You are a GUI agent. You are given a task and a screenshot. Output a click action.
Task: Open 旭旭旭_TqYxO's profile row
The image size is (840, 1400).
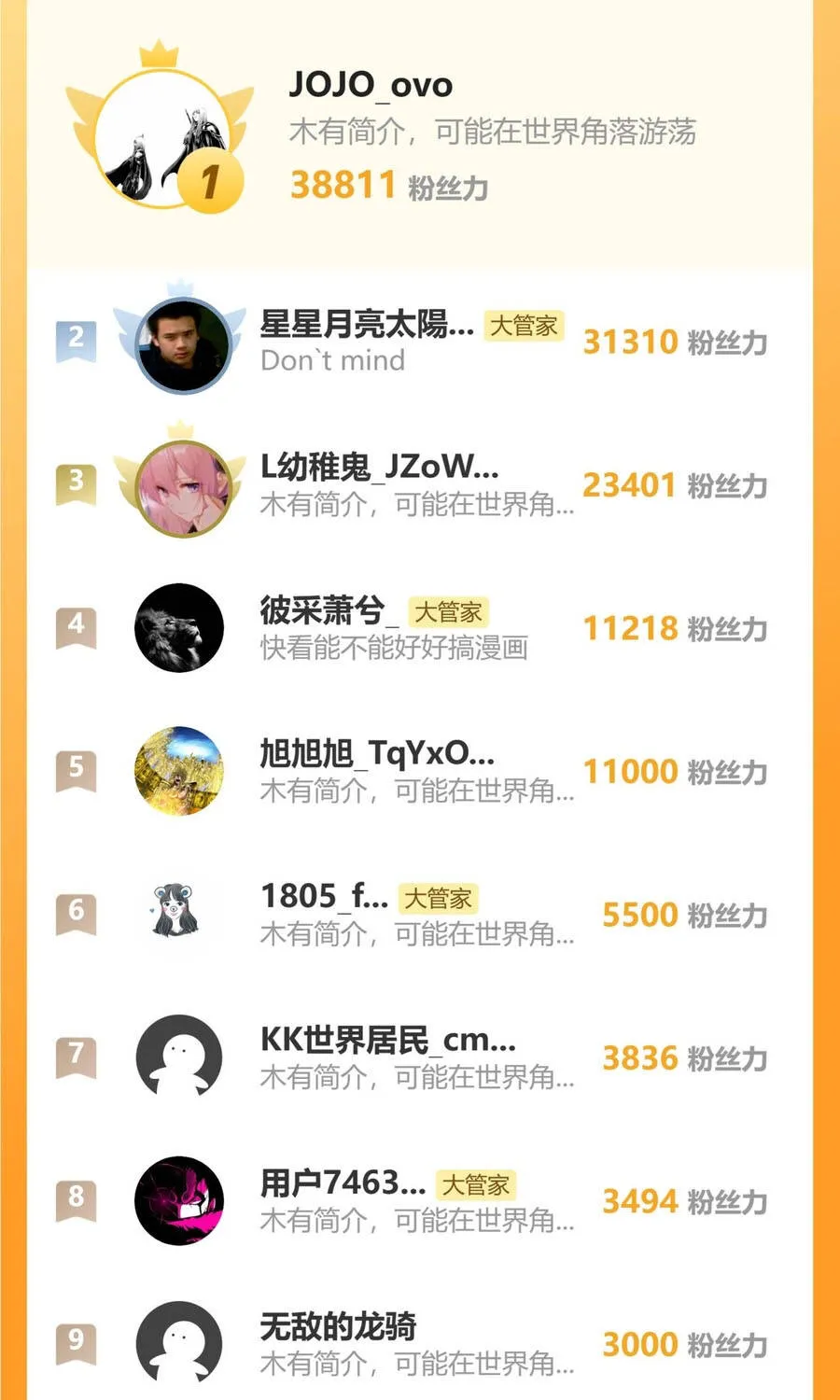377,753
